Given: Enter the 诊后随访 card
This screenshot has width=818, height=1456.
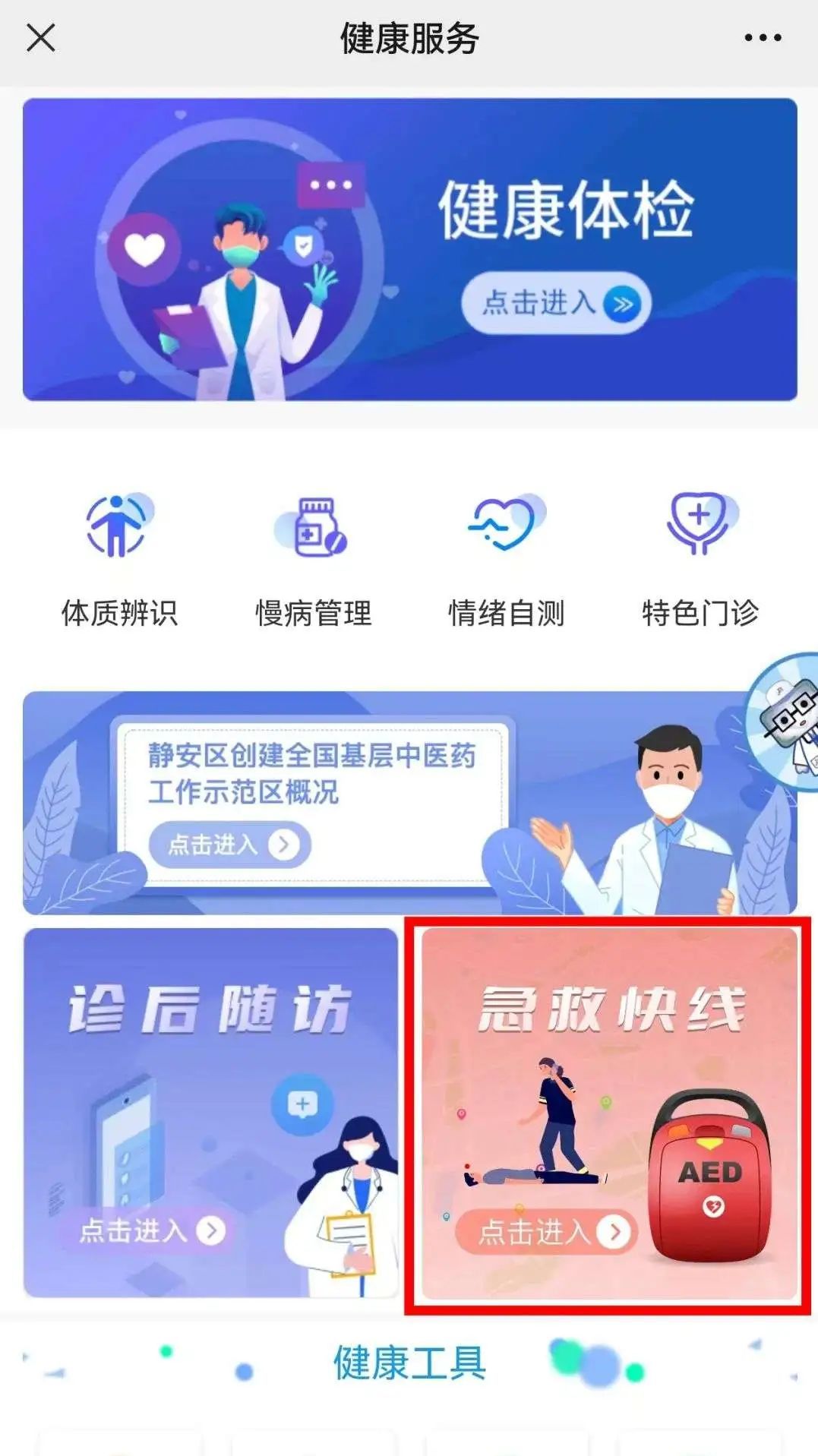Looking at the screenshot, I should click(210, 1113).
